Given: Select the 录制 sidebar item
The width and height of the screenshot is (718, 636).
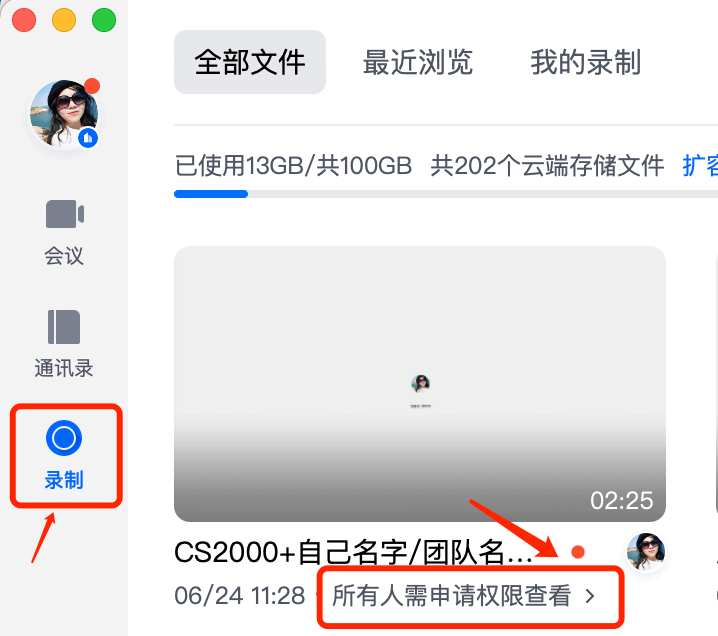Looking at the screenshot, I should click(x=64, y=456).
